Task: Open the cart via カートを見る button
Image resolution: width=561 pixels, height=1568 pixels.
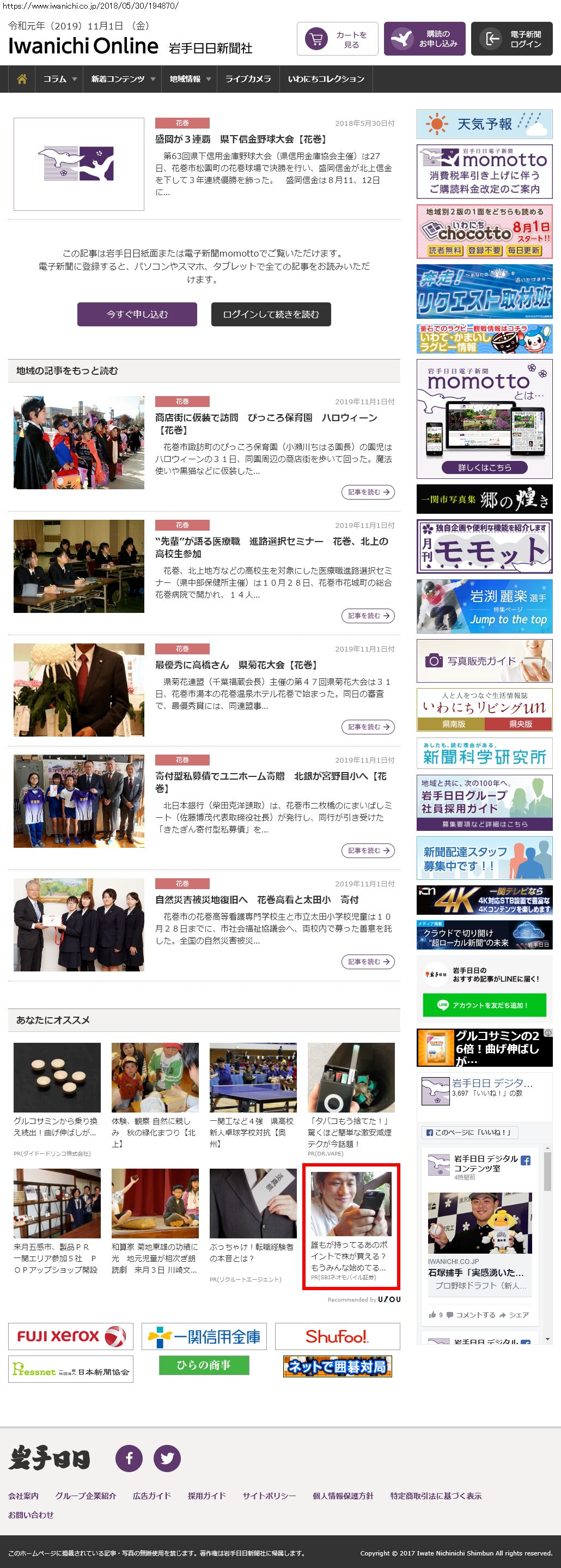Action: click(337, 39)
